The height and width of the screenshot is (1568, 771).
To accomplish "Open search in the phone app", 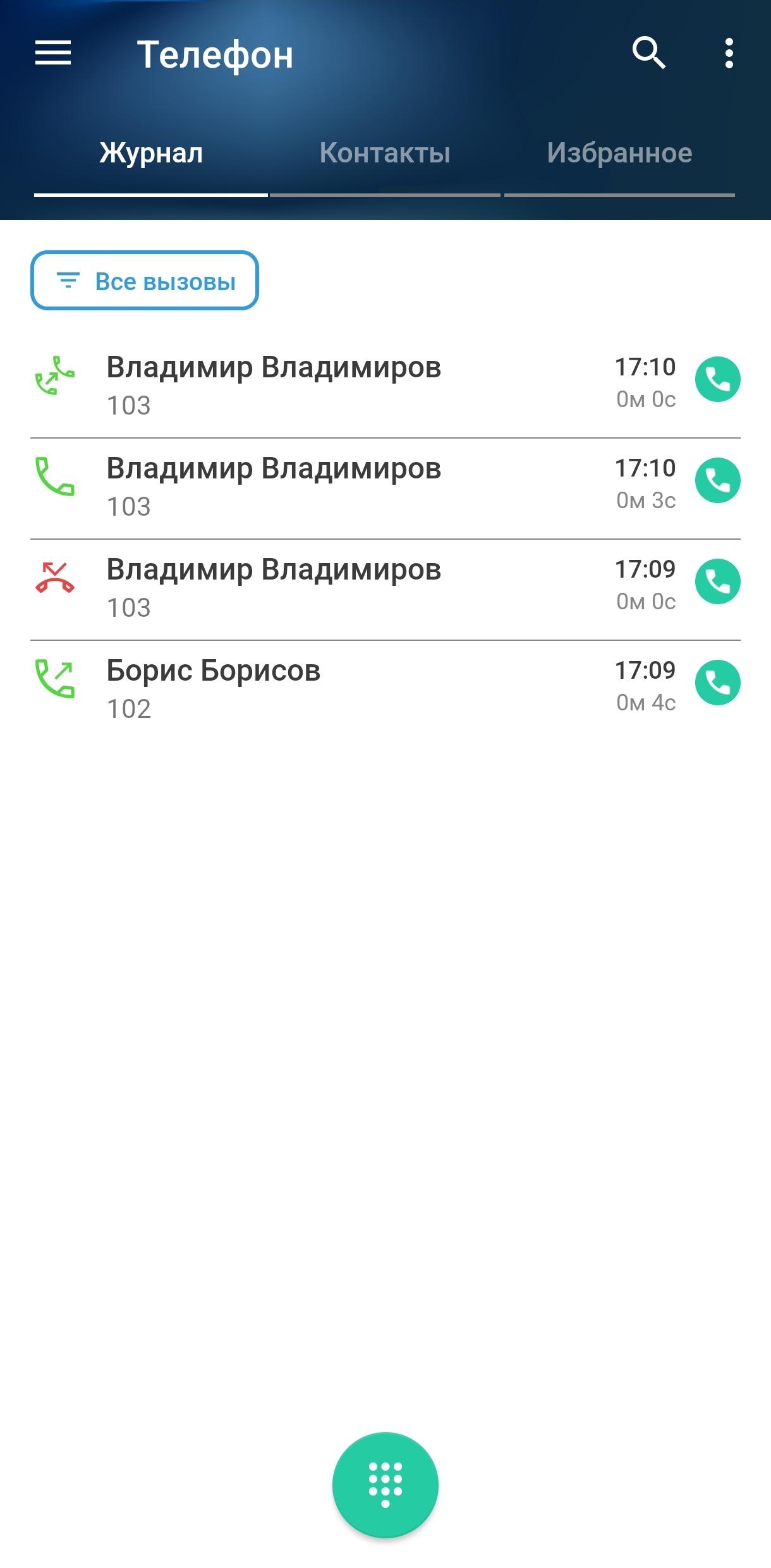I will (648, 53).
